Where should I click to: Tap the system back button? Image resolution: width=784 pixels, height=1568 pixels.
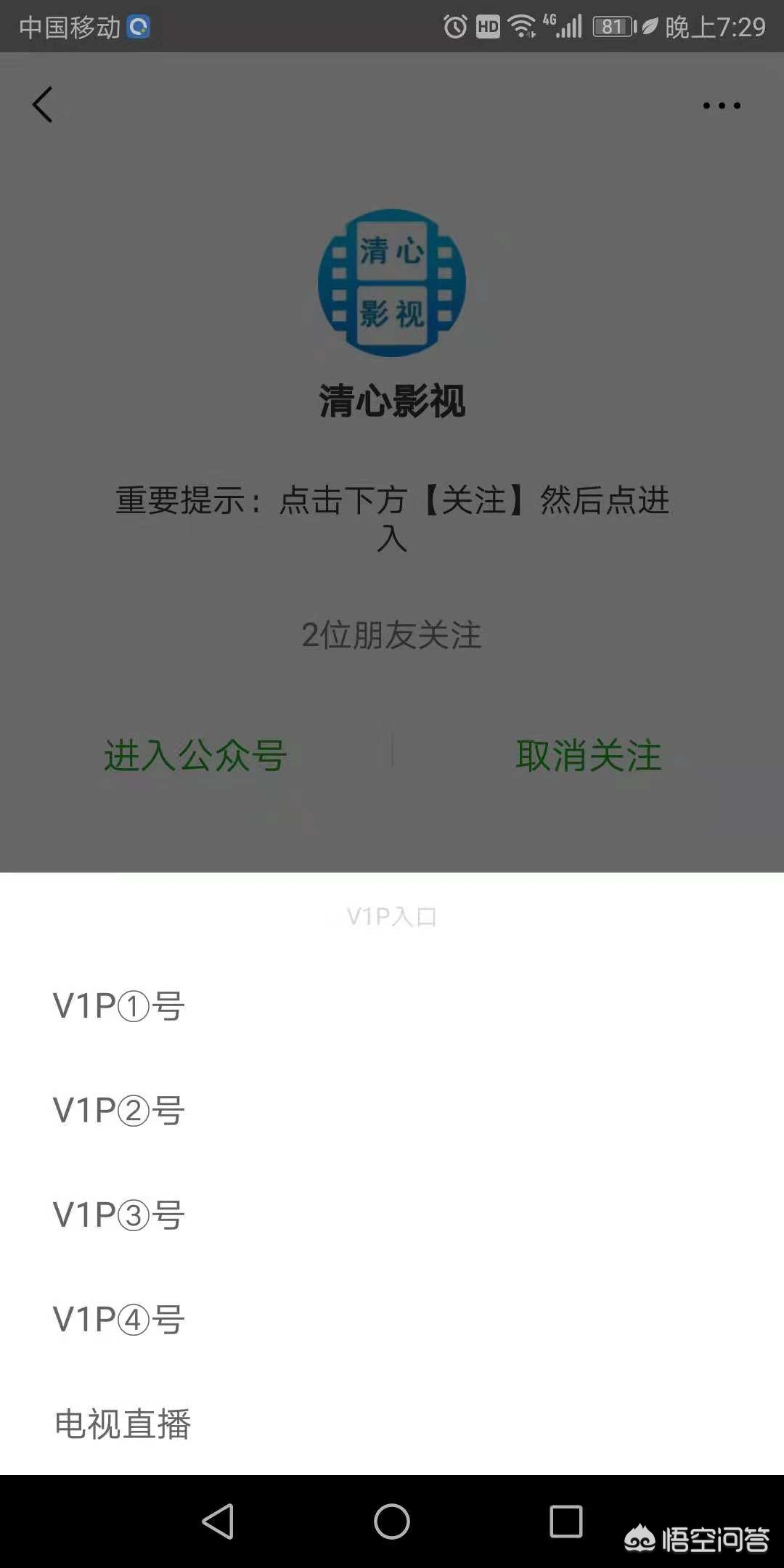pyautogui.click(x=218, y=1522)
